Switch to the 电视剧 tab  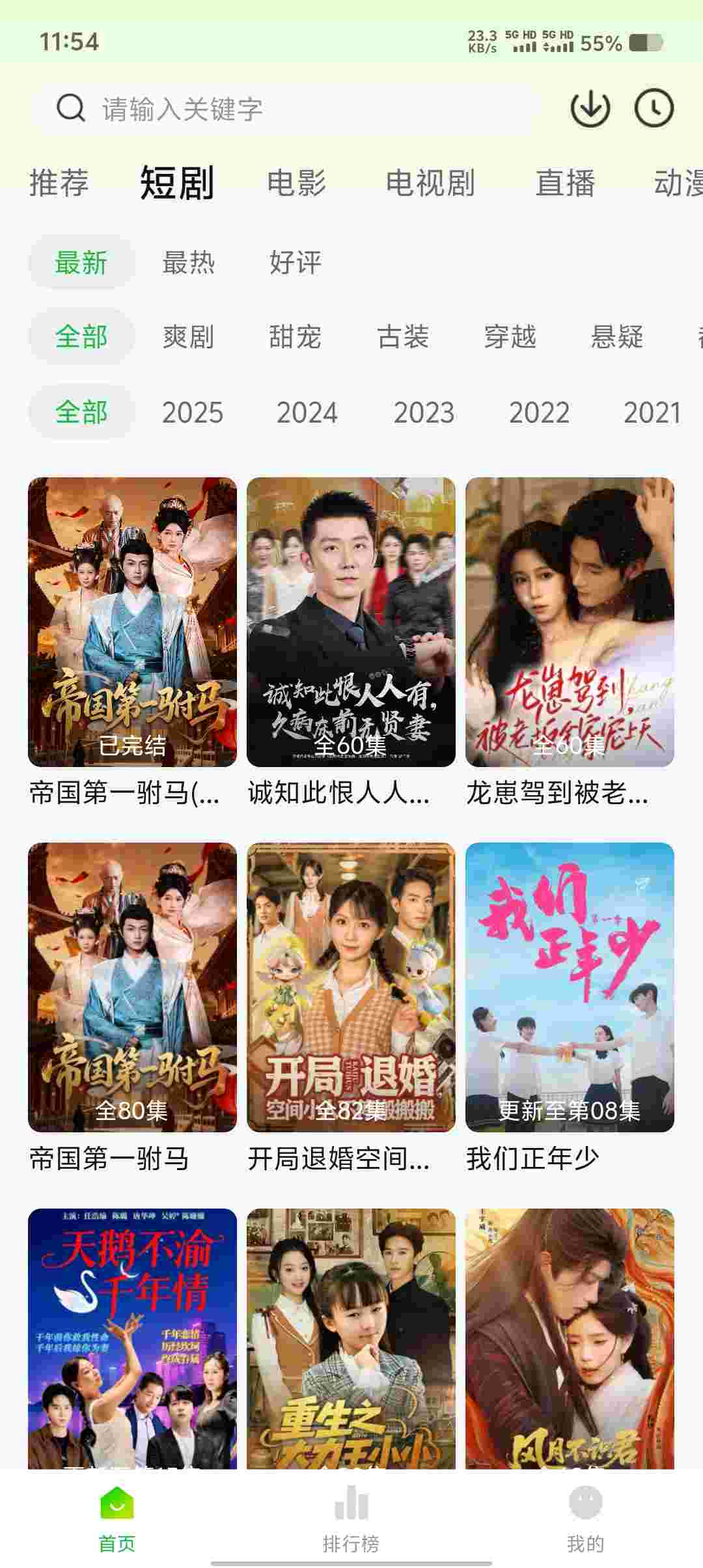(x=430, y=183)
